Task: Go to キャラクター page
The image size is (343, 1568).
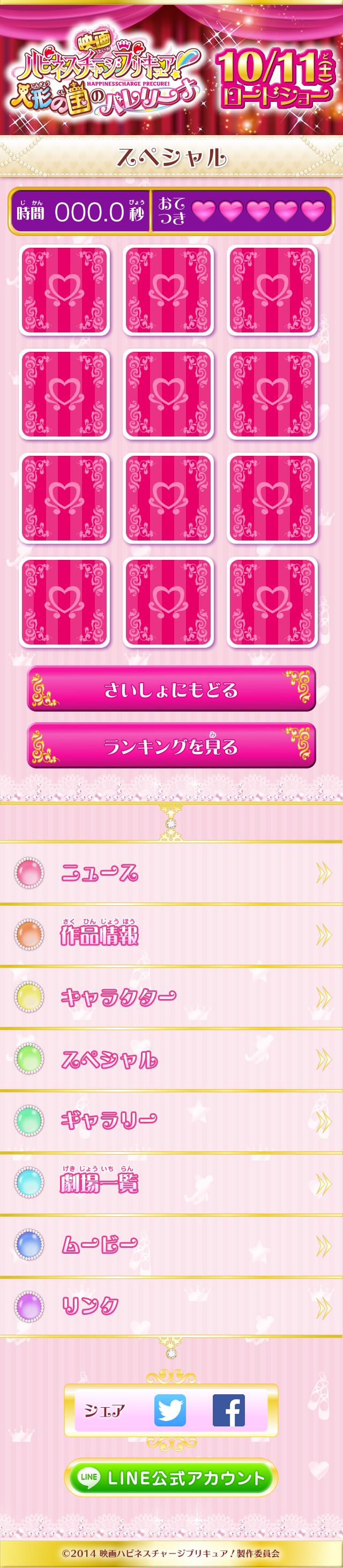Action: 171,997
